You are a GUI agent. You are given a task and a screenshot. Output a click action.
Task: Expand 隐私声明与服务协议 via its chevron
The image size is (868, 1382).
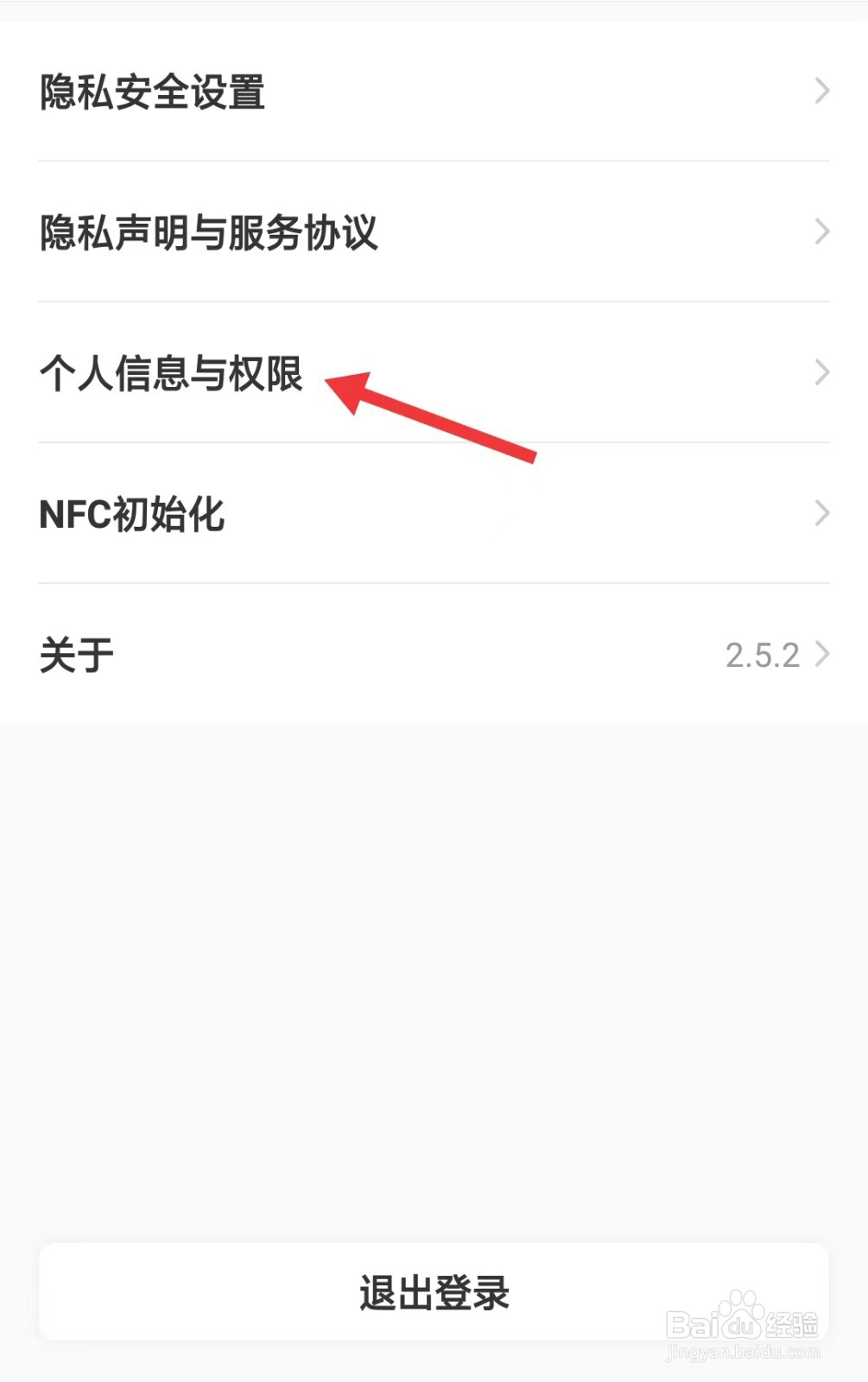(820, 231)
